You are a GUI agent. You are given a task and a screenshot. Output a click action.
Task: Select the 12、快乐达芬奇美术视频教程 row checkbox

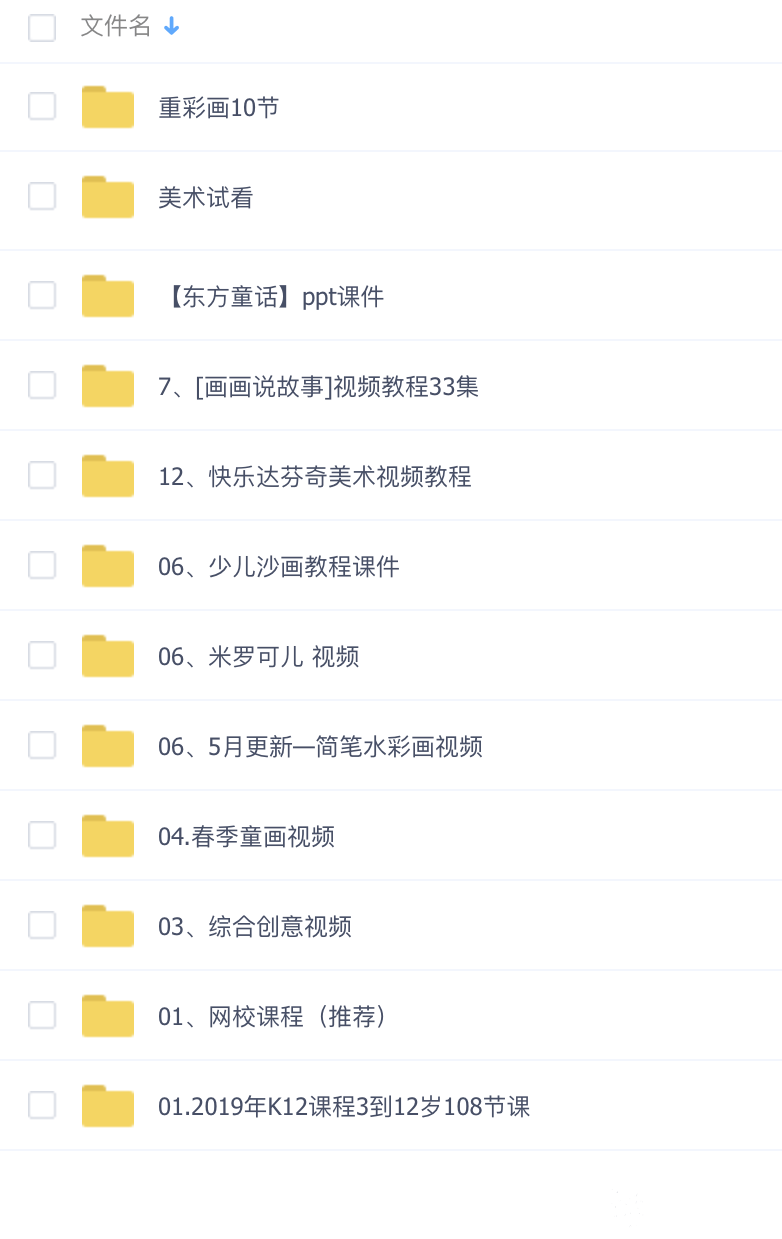click(x=41, y=476)
